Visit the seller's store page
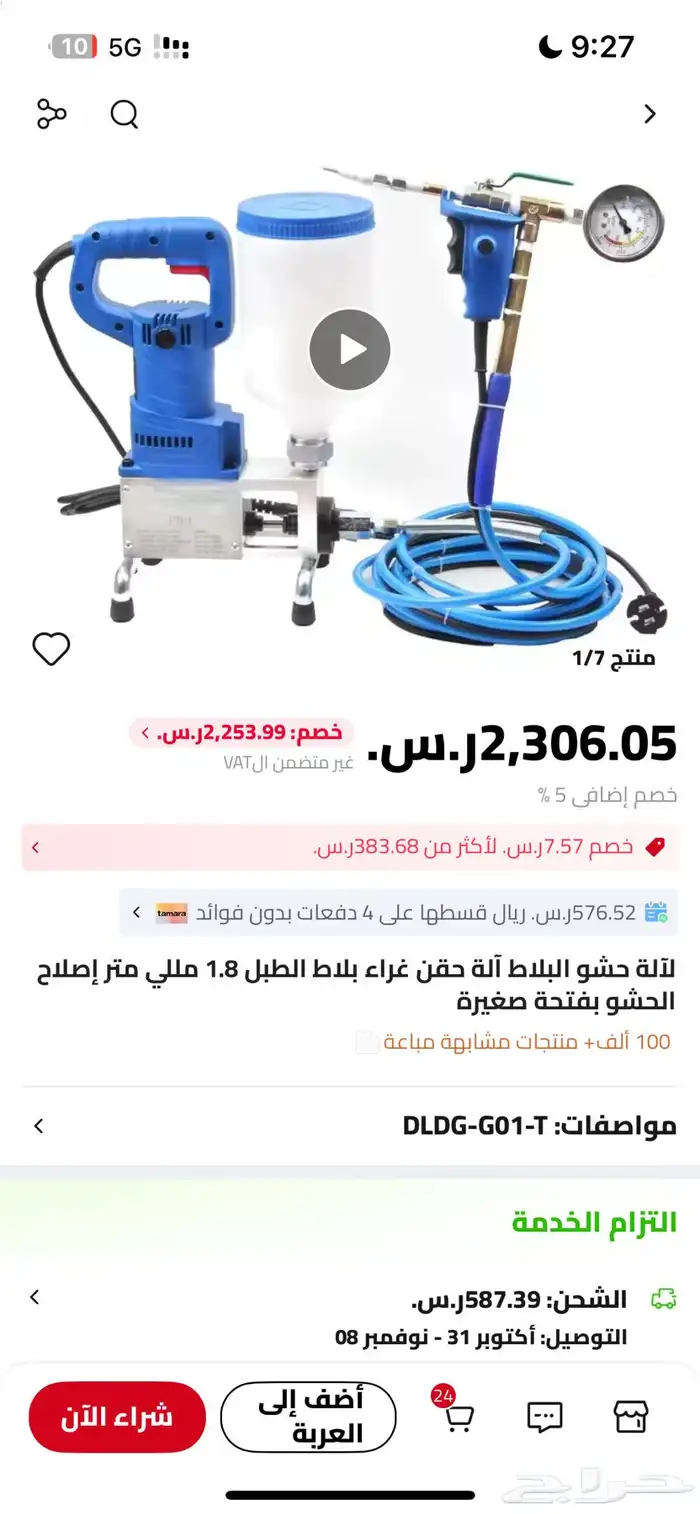 tap(632, 1417)
